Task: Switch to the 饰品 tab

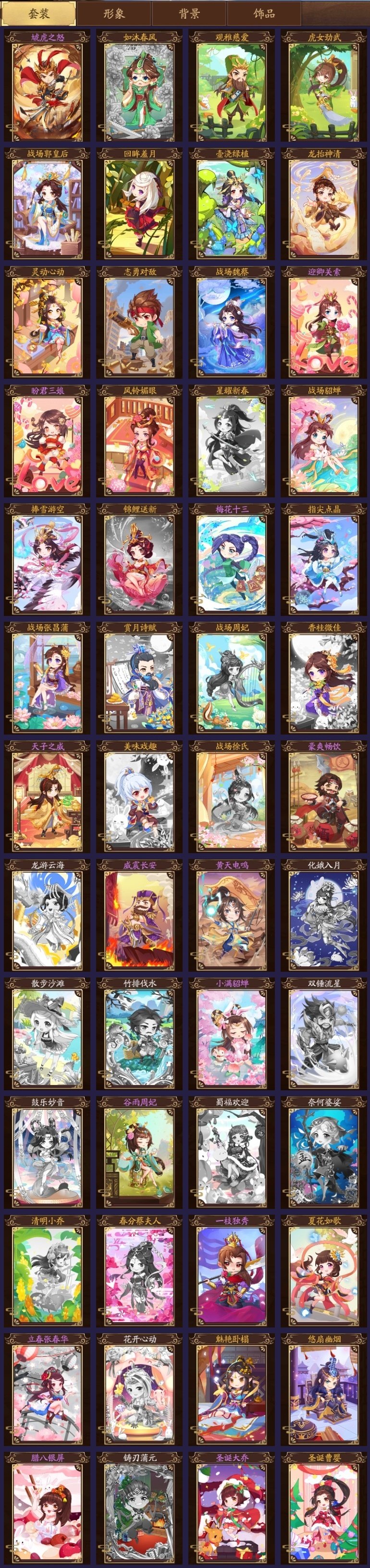Action: click(x=264, y=13)
